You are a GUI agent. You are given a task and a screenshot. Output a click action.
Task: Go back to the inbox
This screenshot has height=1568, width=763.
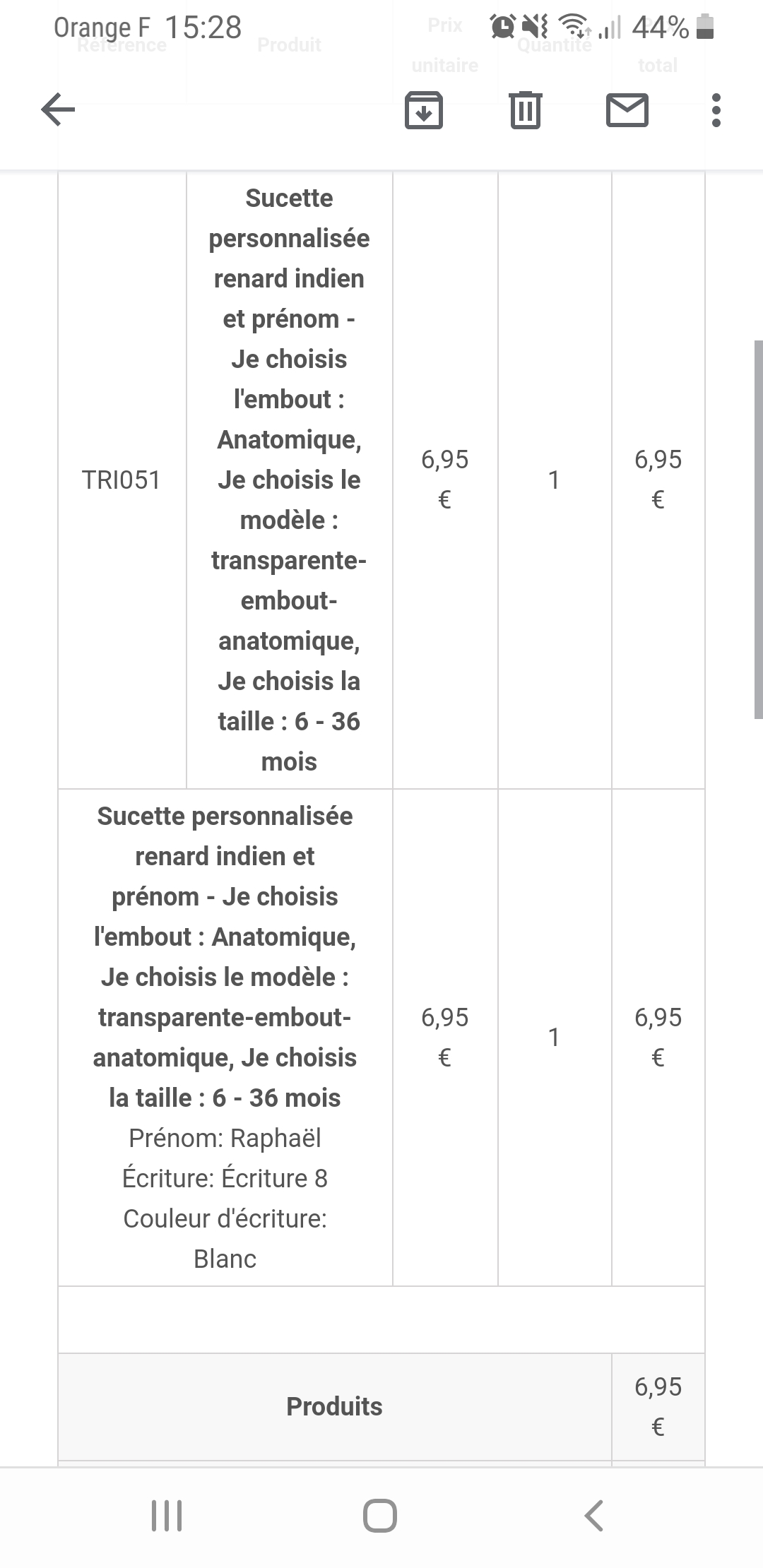pyautogui.click(x=58, y=110)
